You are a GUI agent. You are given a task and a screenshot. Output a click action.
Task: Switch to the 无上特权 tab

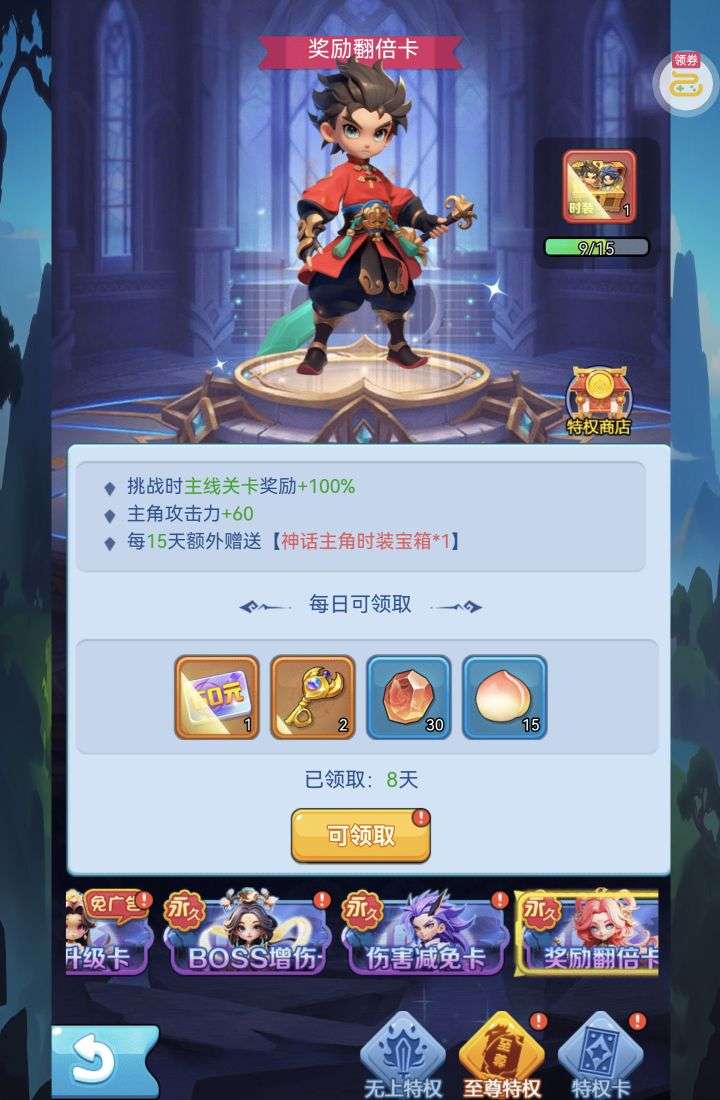pos(402,1057)
